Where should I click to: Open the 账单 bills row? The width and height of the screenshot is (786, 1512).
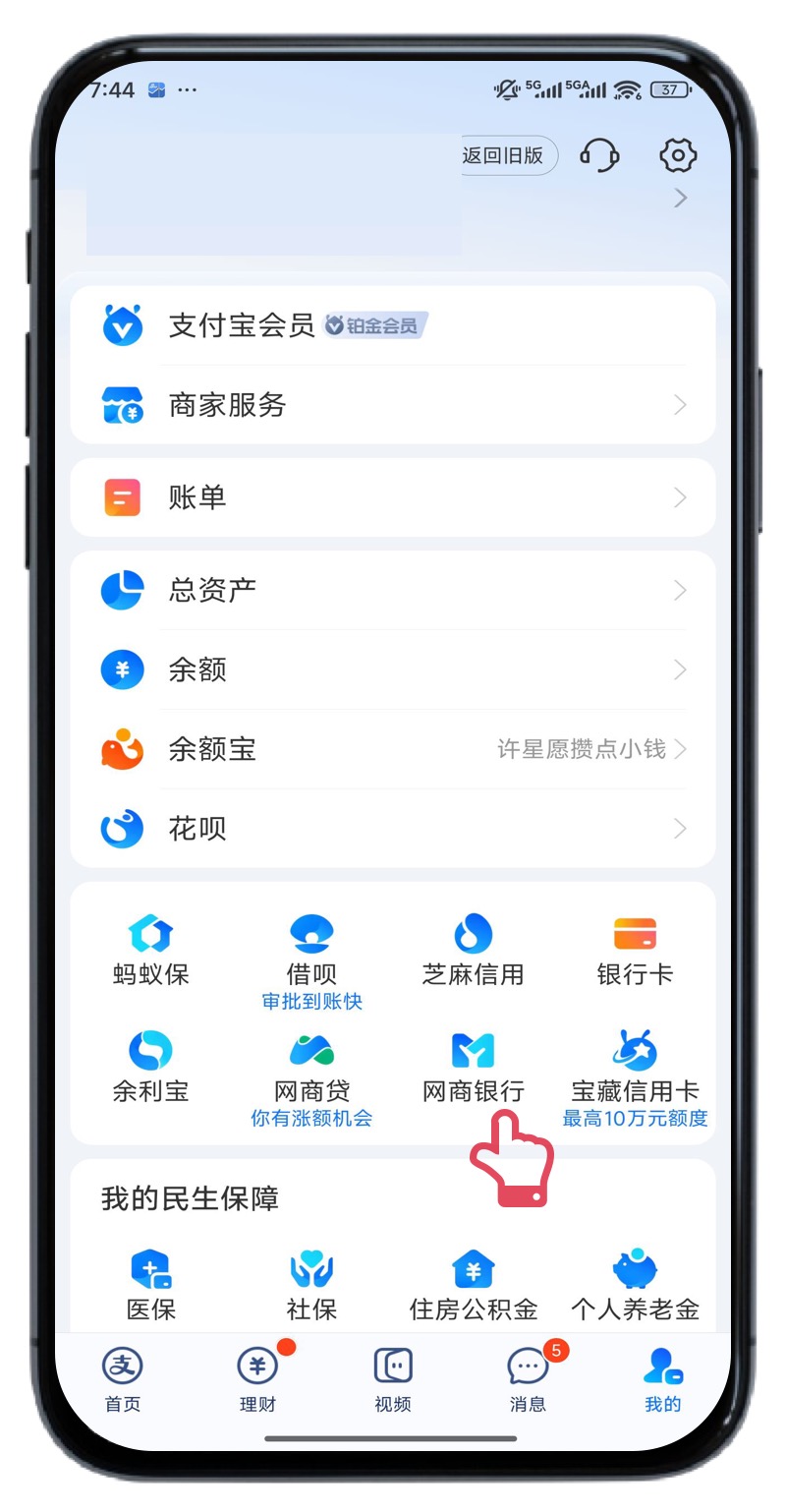pyautogui.click(x=393, y=497)
